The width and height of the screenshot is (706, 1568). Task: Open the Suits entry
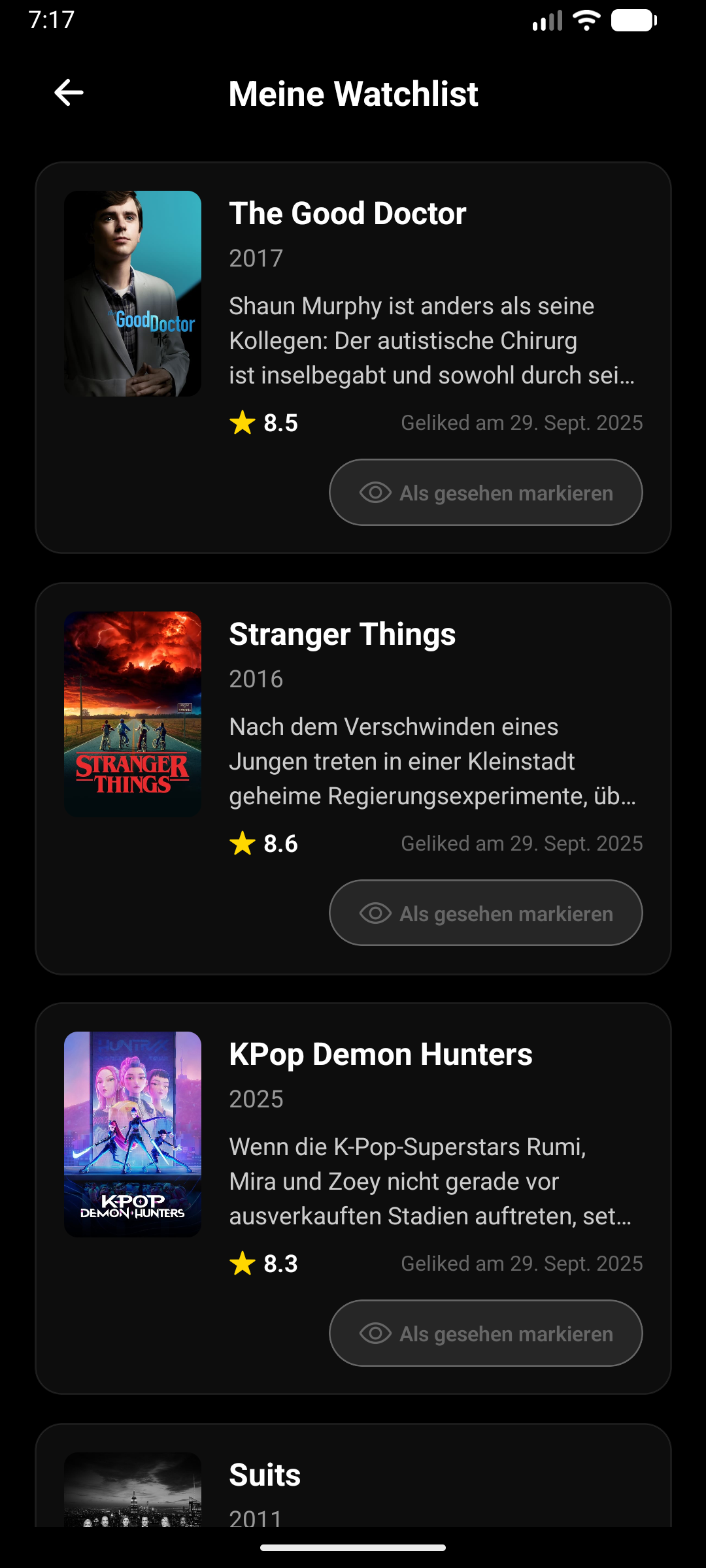click(x=264, y=1474)
